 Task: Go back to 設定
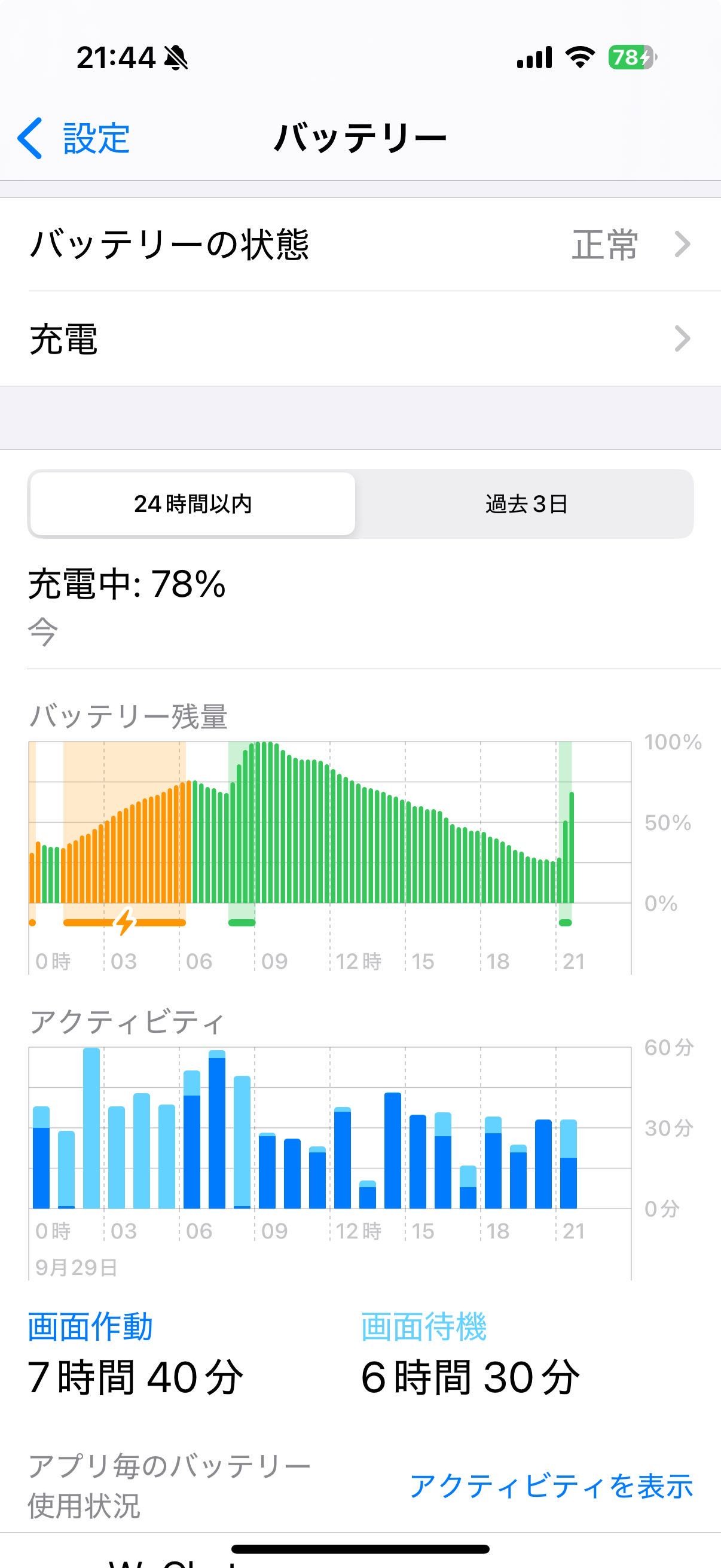[x=74, y=138]
